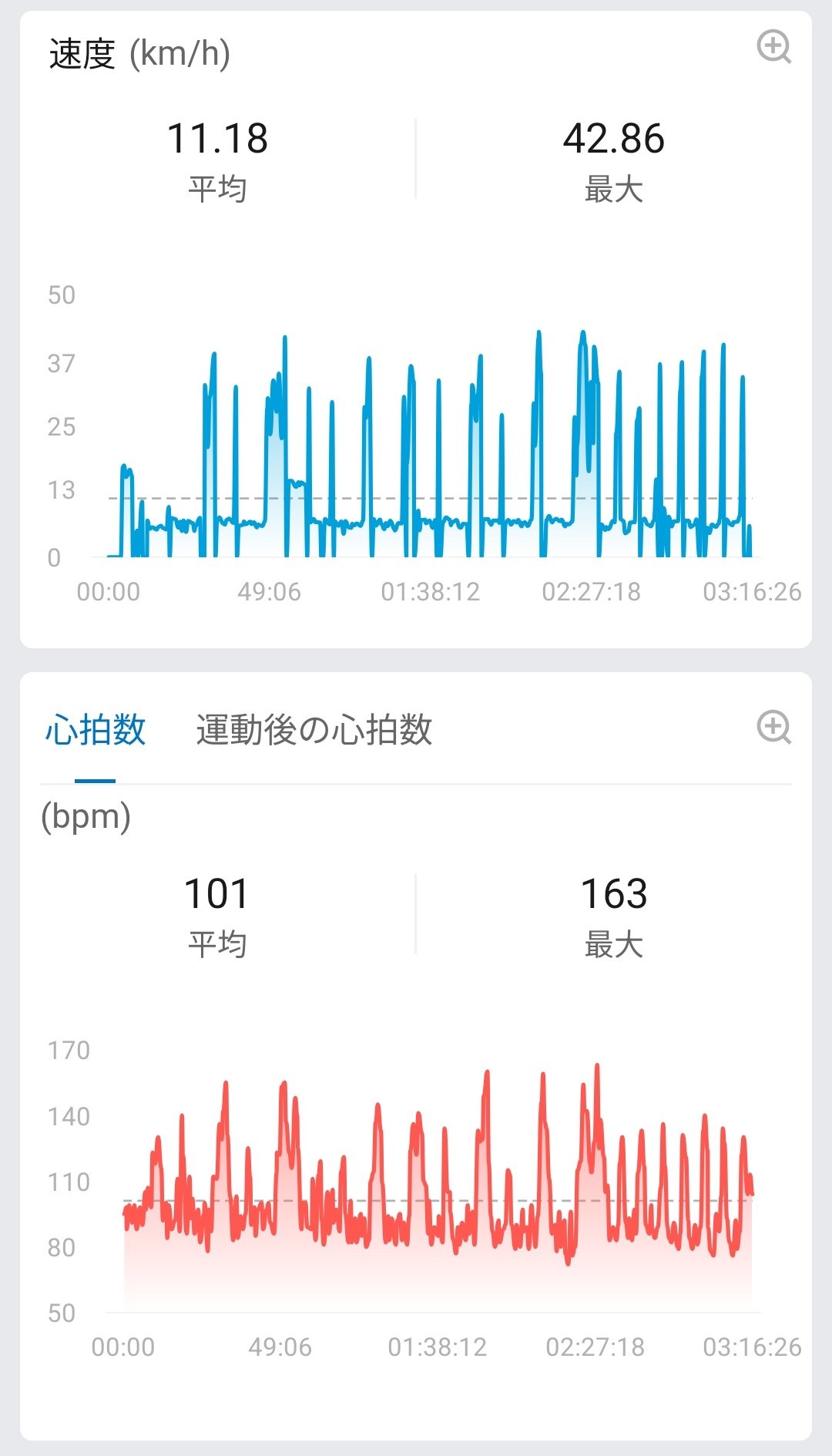832x1456 pixels.
Task: Switch to the 運動後の心拍数 tab
Action: click(314, 730)
